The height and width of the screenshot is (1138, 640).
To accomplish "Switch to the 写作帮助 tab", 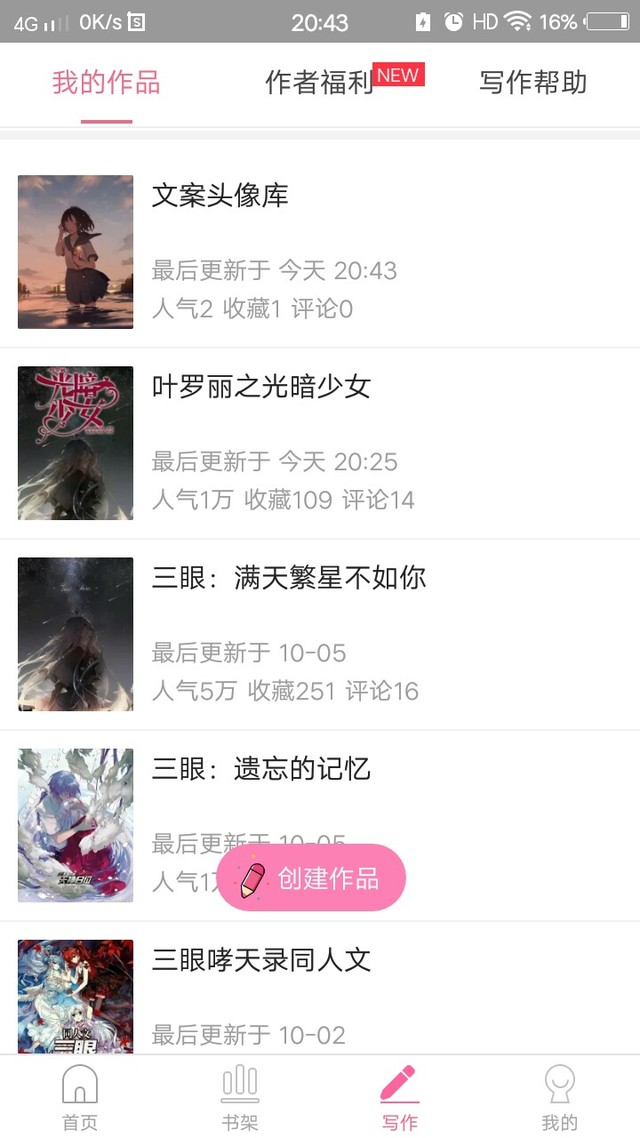I will [532, 83].
